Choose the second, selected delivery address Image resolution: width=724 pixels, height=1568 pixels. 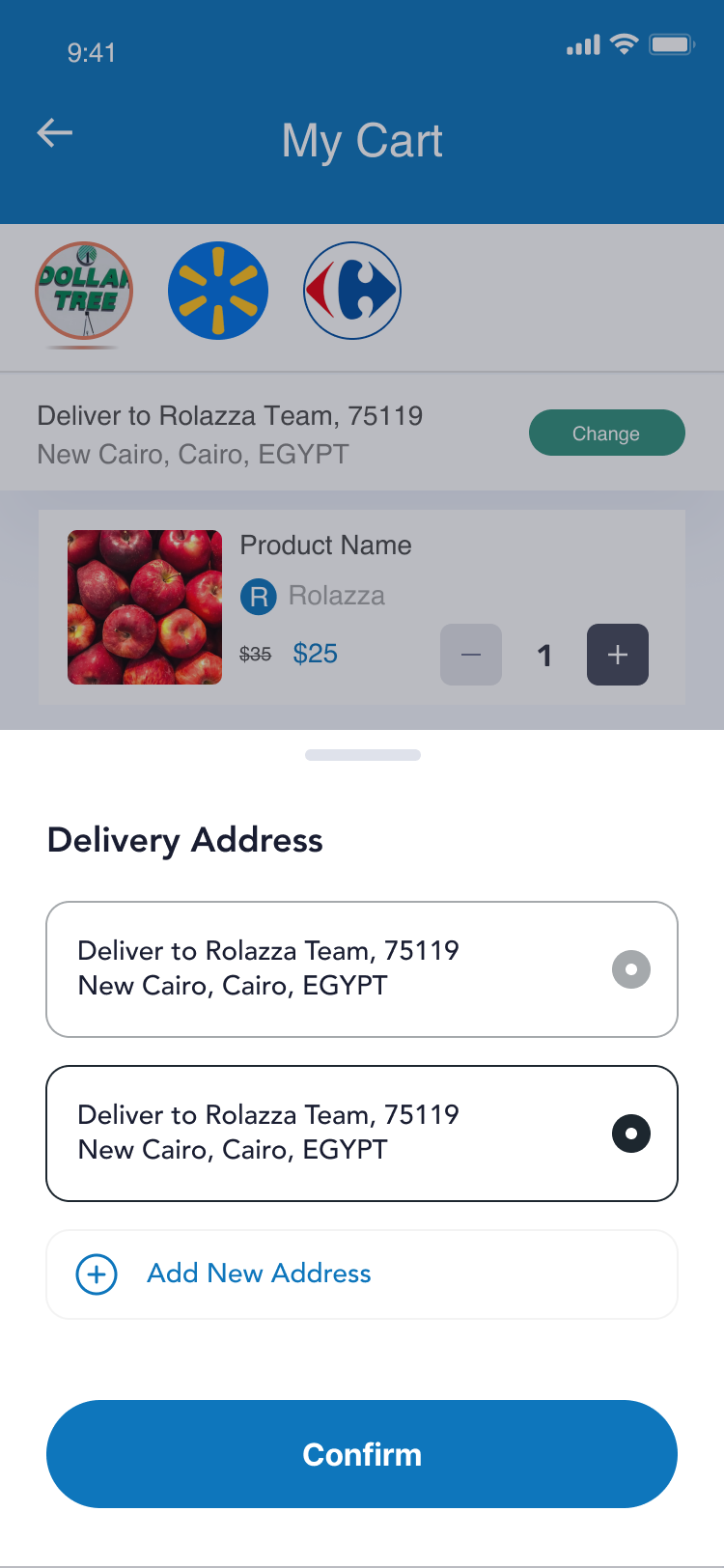coord(362,1134)
